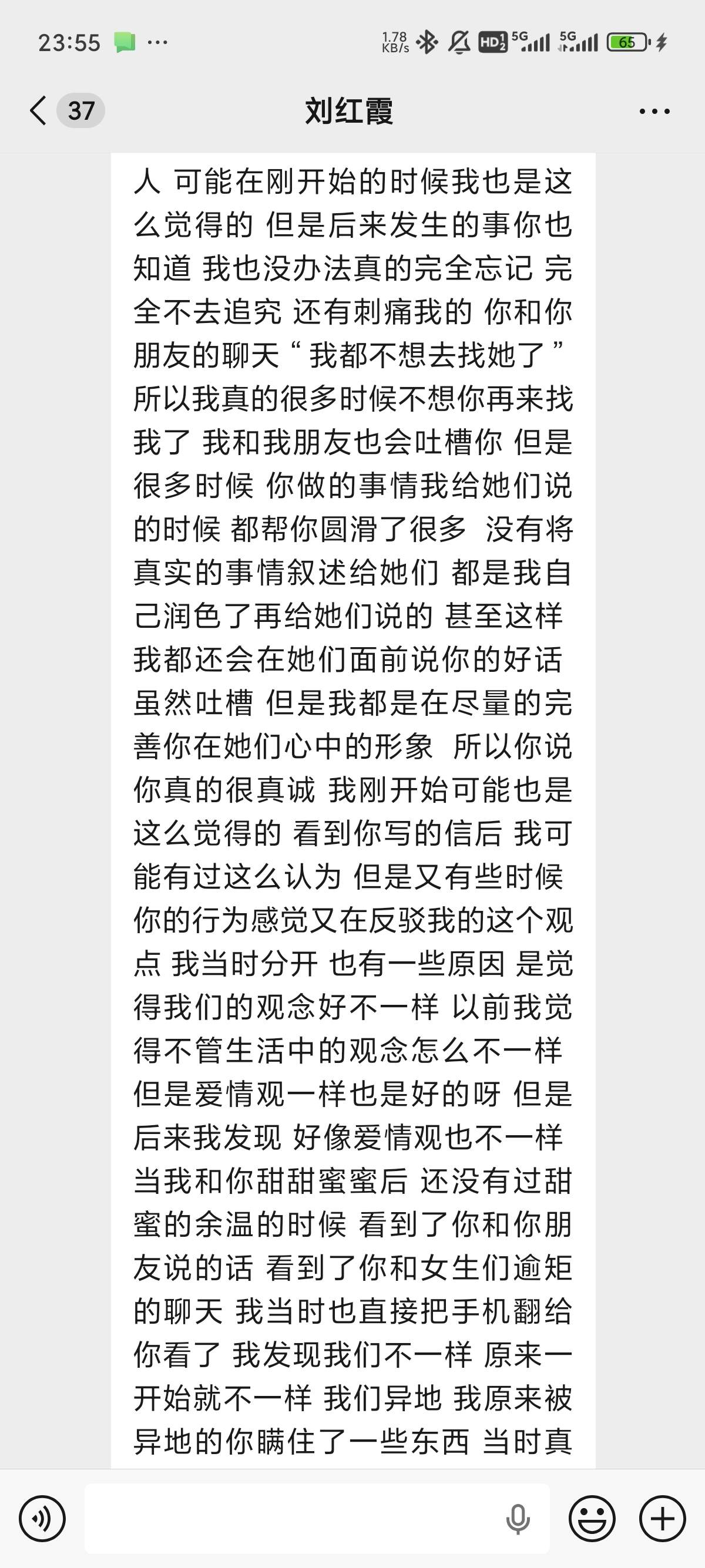This screenshot has width=705, height=1568.
Task: Open the emoji sticker panel
Action: [x=592, y=1519]
